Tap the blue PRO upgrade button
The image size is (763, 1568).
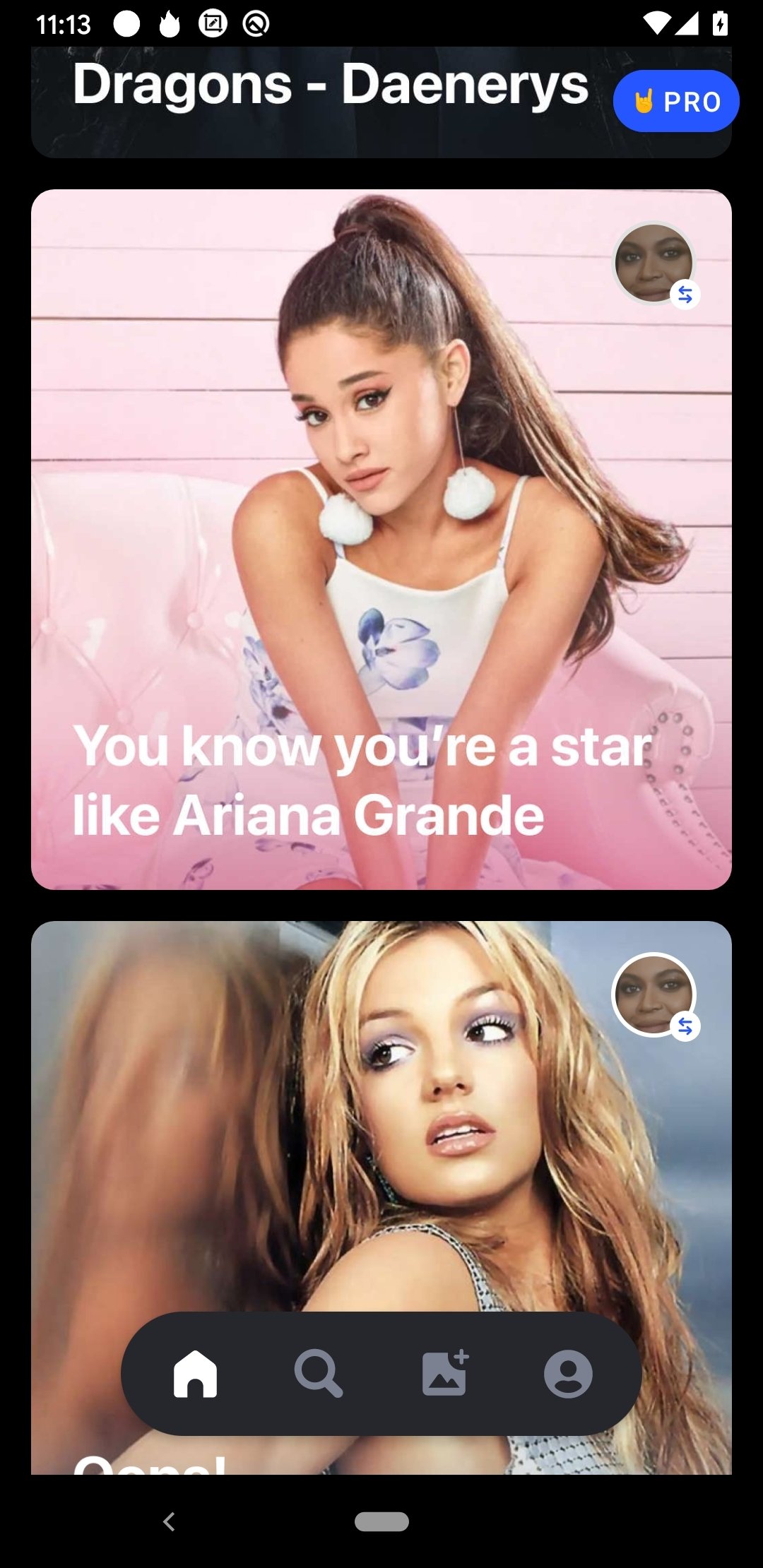[x=675, y=101]
